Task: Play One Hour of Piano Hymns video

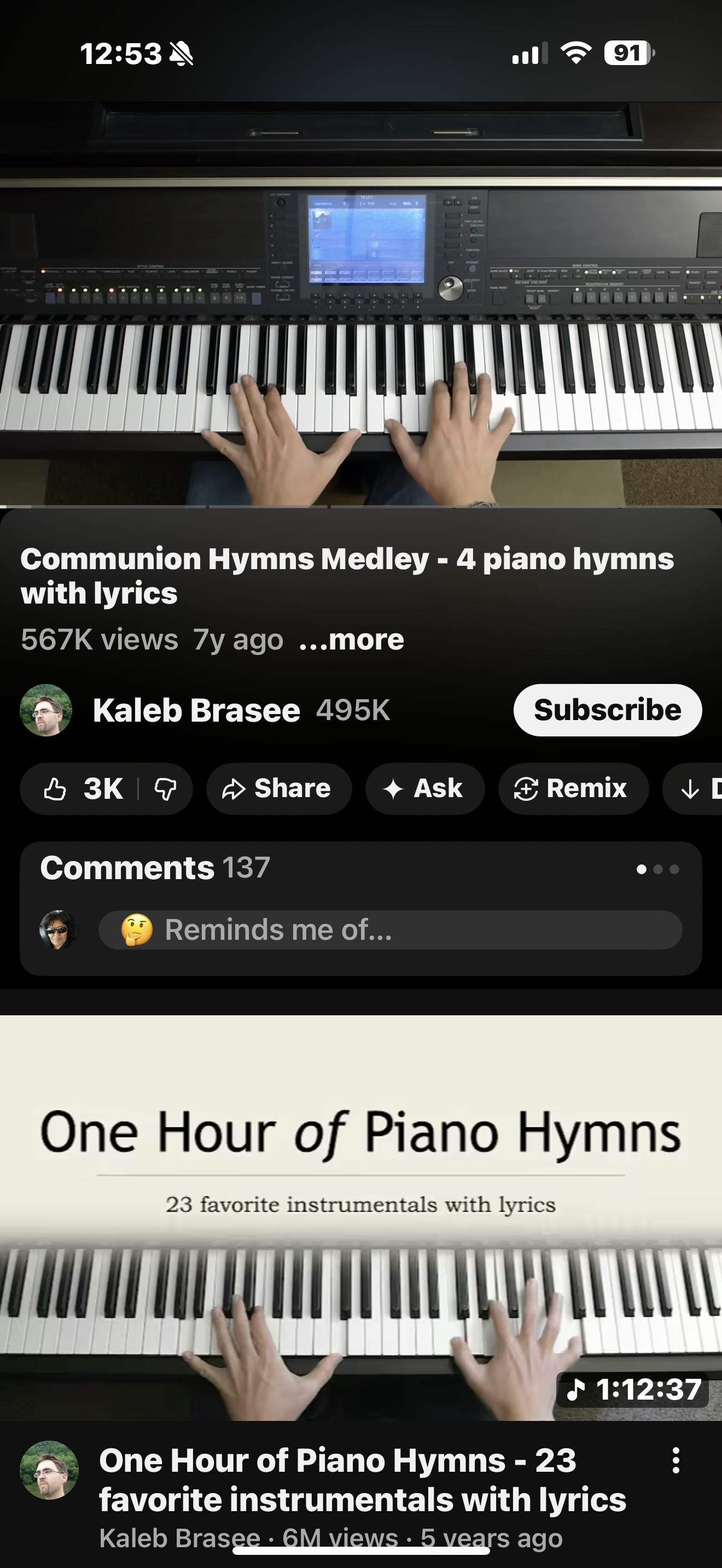Action: [x=361, y=1218]
